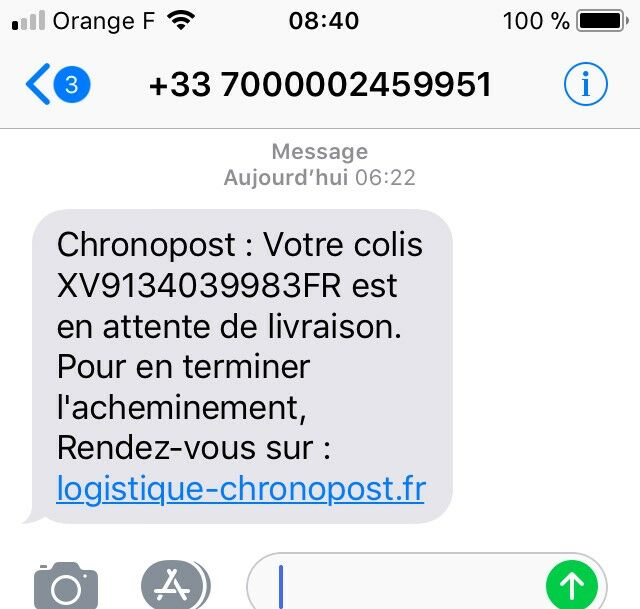Tap the +33 7000002459951 sender number
The width and height of the screenshot is (640, 609).
[320, 86]
